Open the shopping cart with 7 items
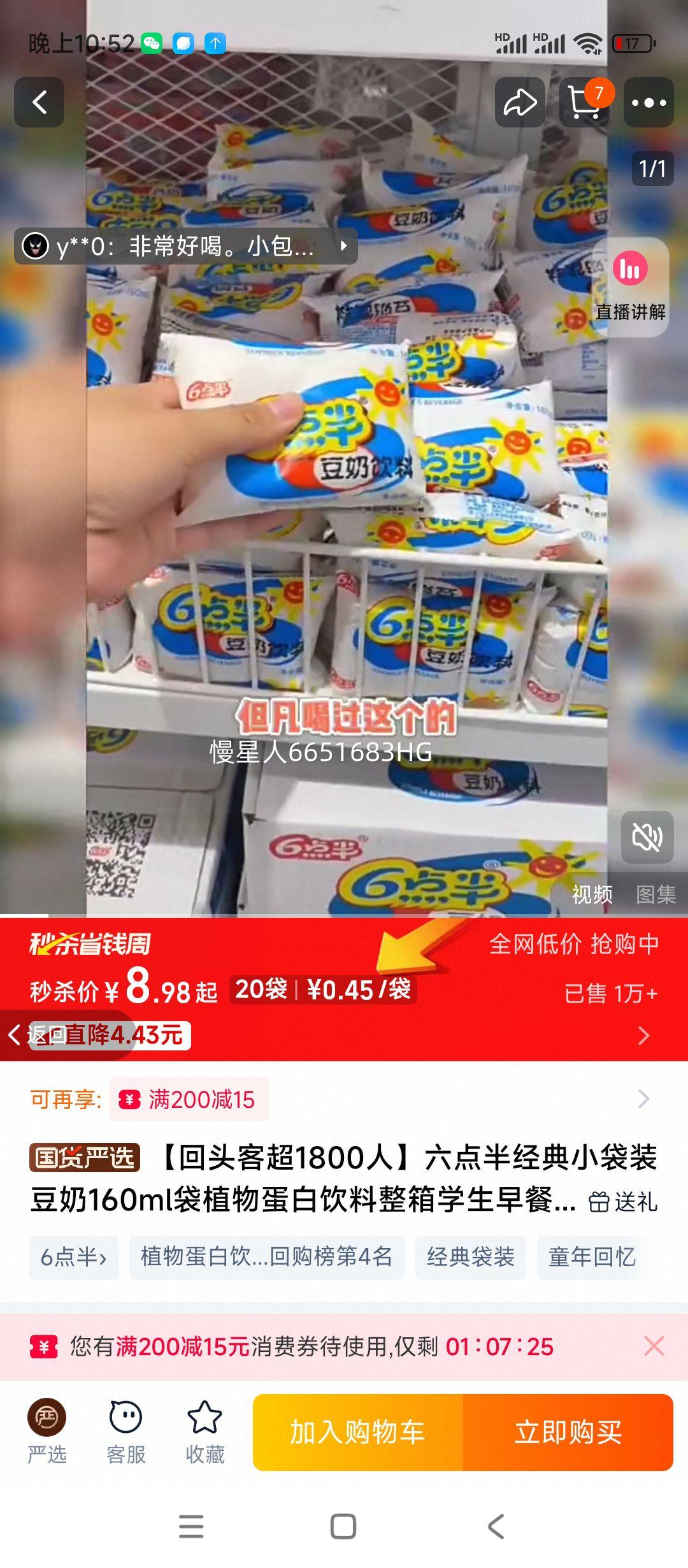The height and width of the screenshot is (1568, 688). (583, 102)
